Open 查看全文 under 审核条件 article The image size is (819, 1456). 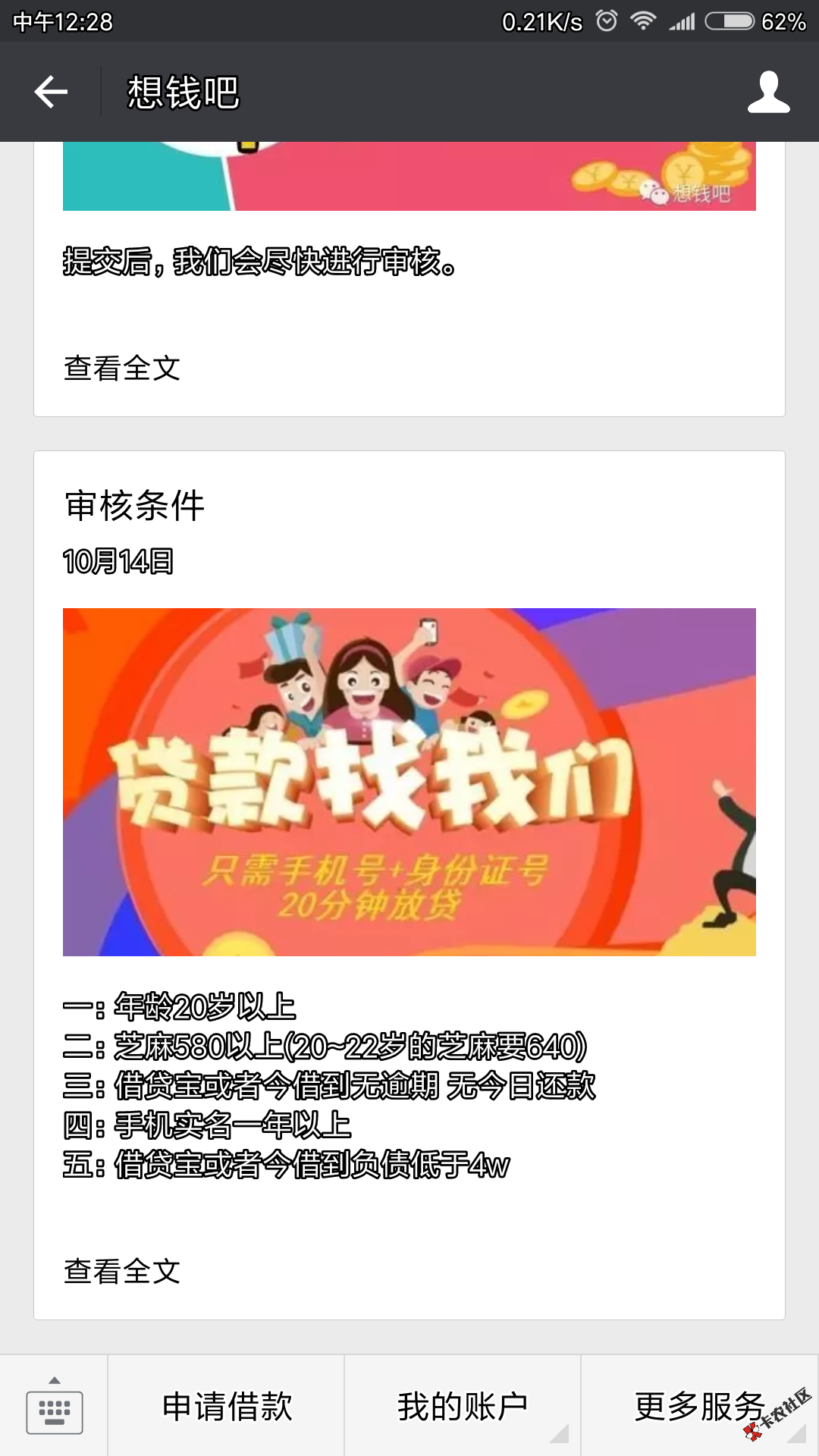pos(122,1272)
